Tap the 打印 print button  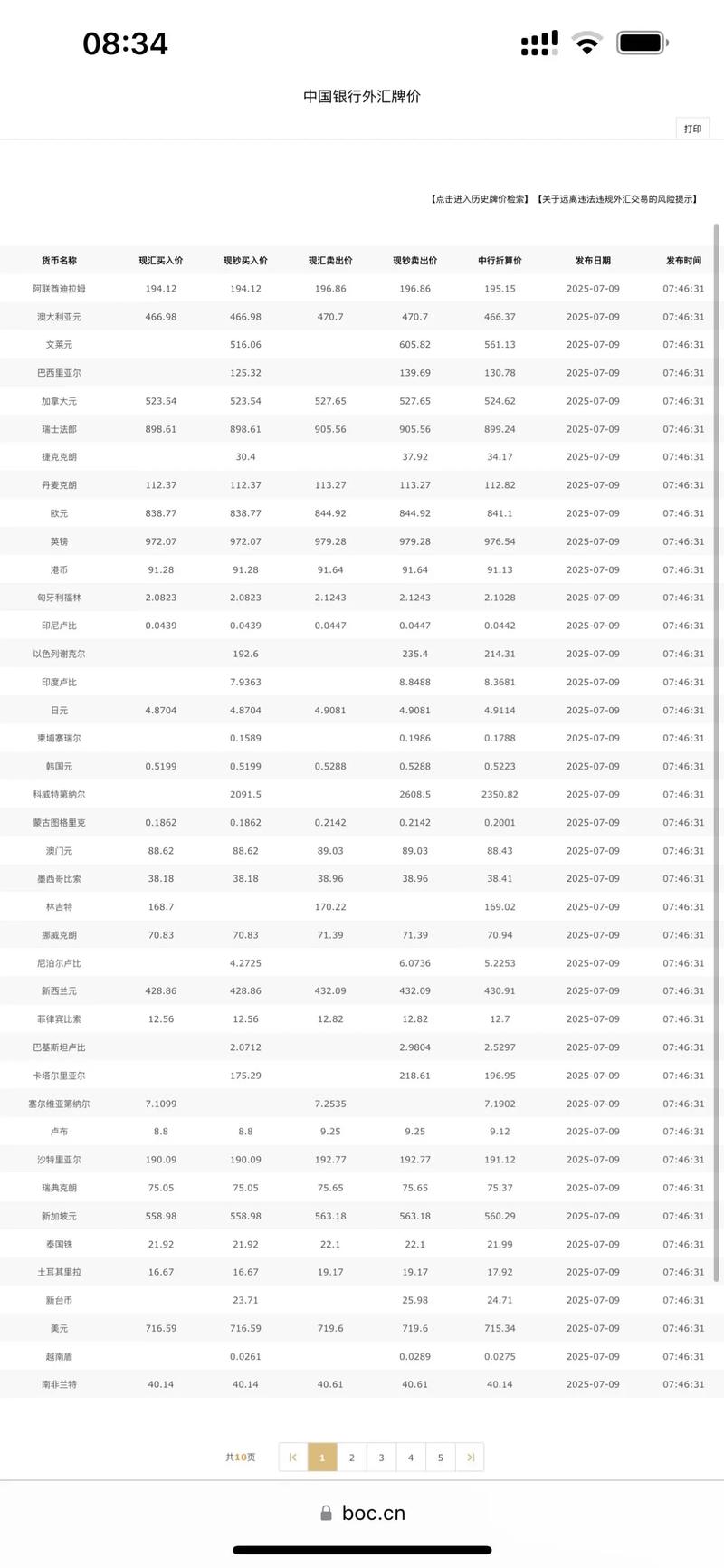point(692,129)
